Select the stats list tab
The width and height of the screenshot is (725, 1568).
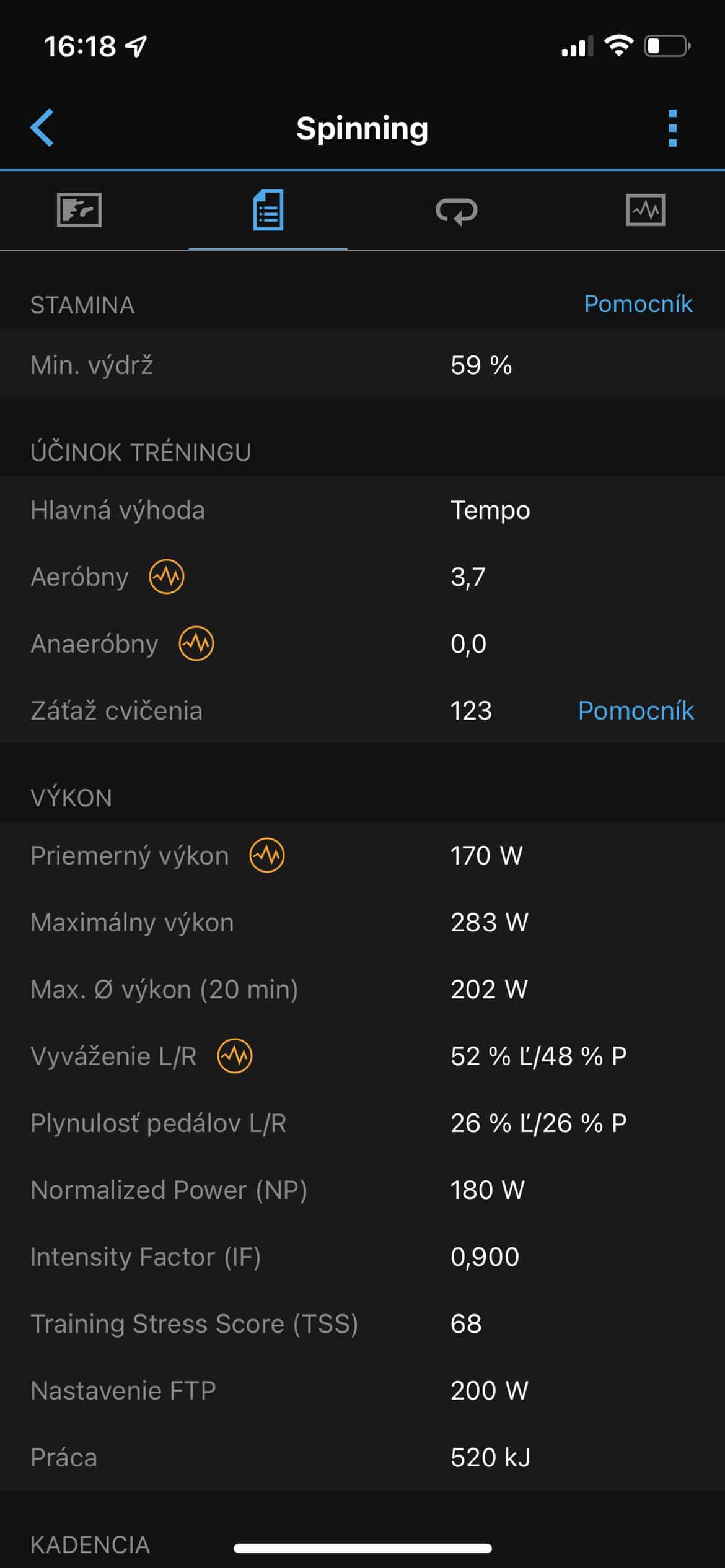[x=268, y=210]
